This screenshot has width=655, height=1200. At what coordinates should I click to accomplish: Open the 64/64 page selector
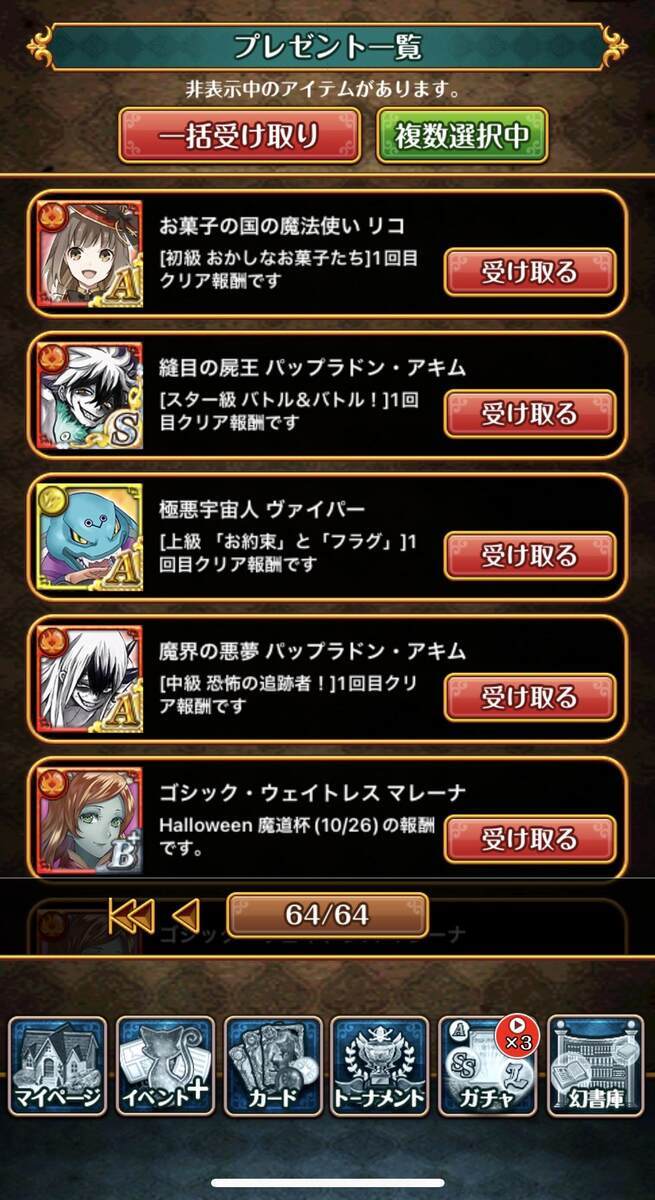point(327,915)
